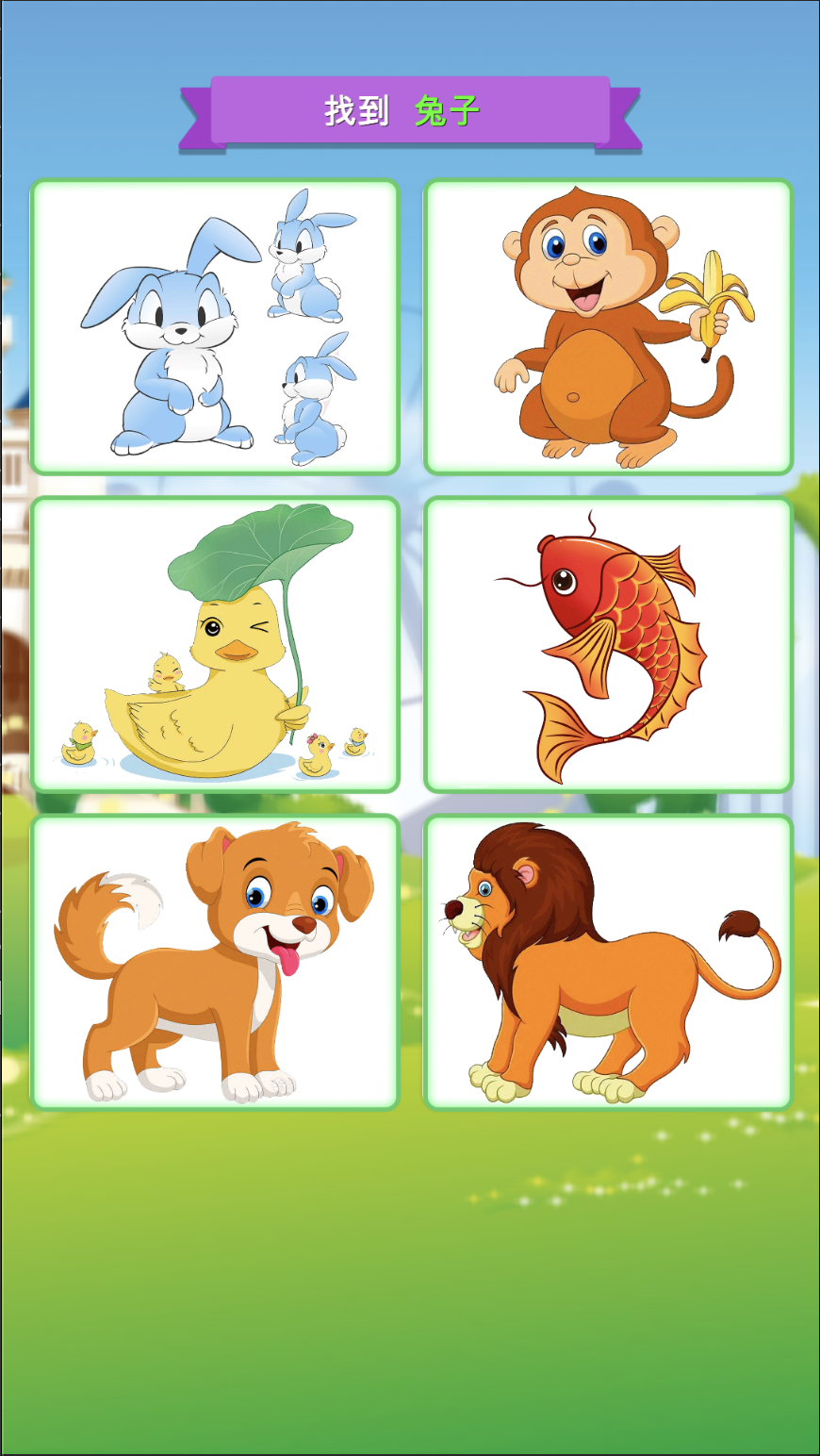Choose the lion card
This screenshot has height=1456, width=820.
(x=608, y=962)
